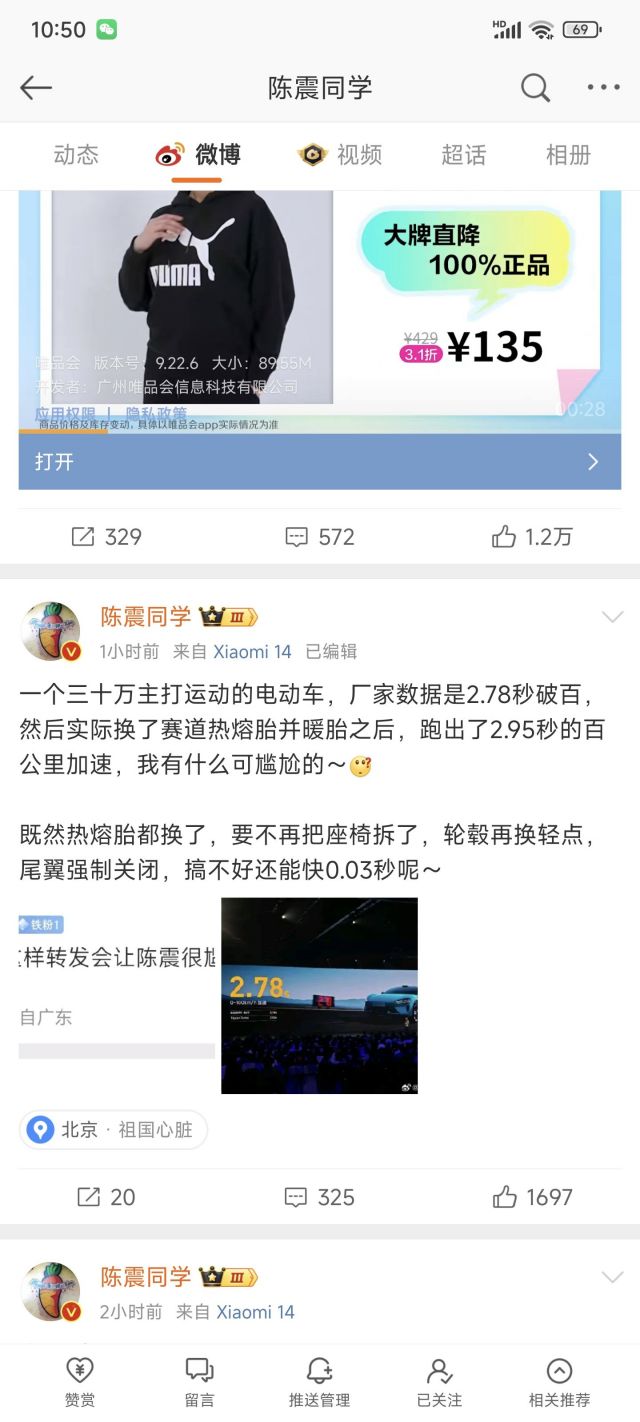This screenshot has height=1422, width=640.
Task: Open the 北京·祖国心脏 location tag
Action: click(113, 1130)
